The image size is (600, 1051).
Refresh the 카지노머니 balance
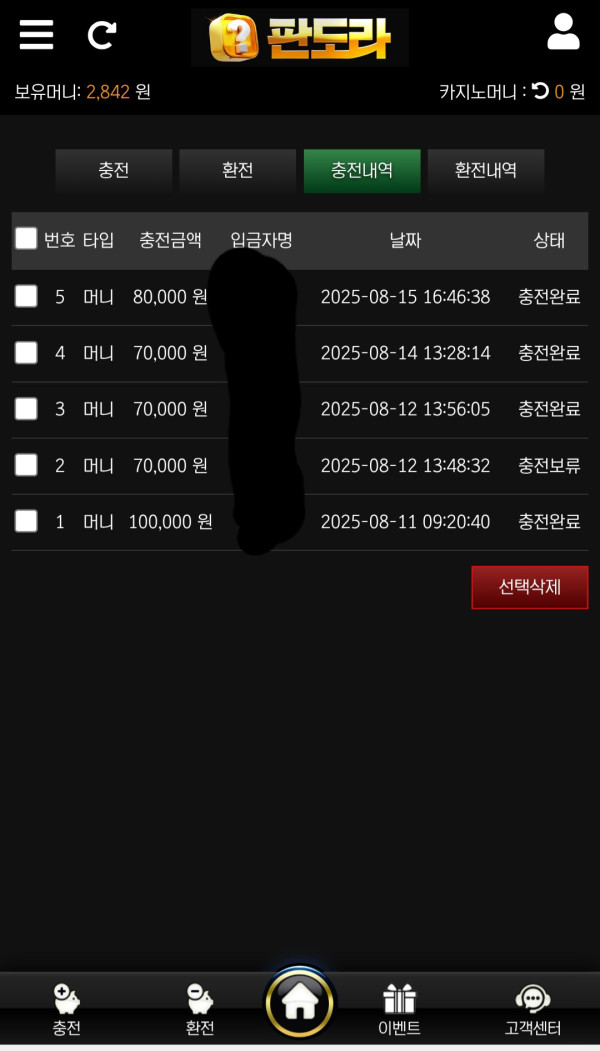pos(540,92)
